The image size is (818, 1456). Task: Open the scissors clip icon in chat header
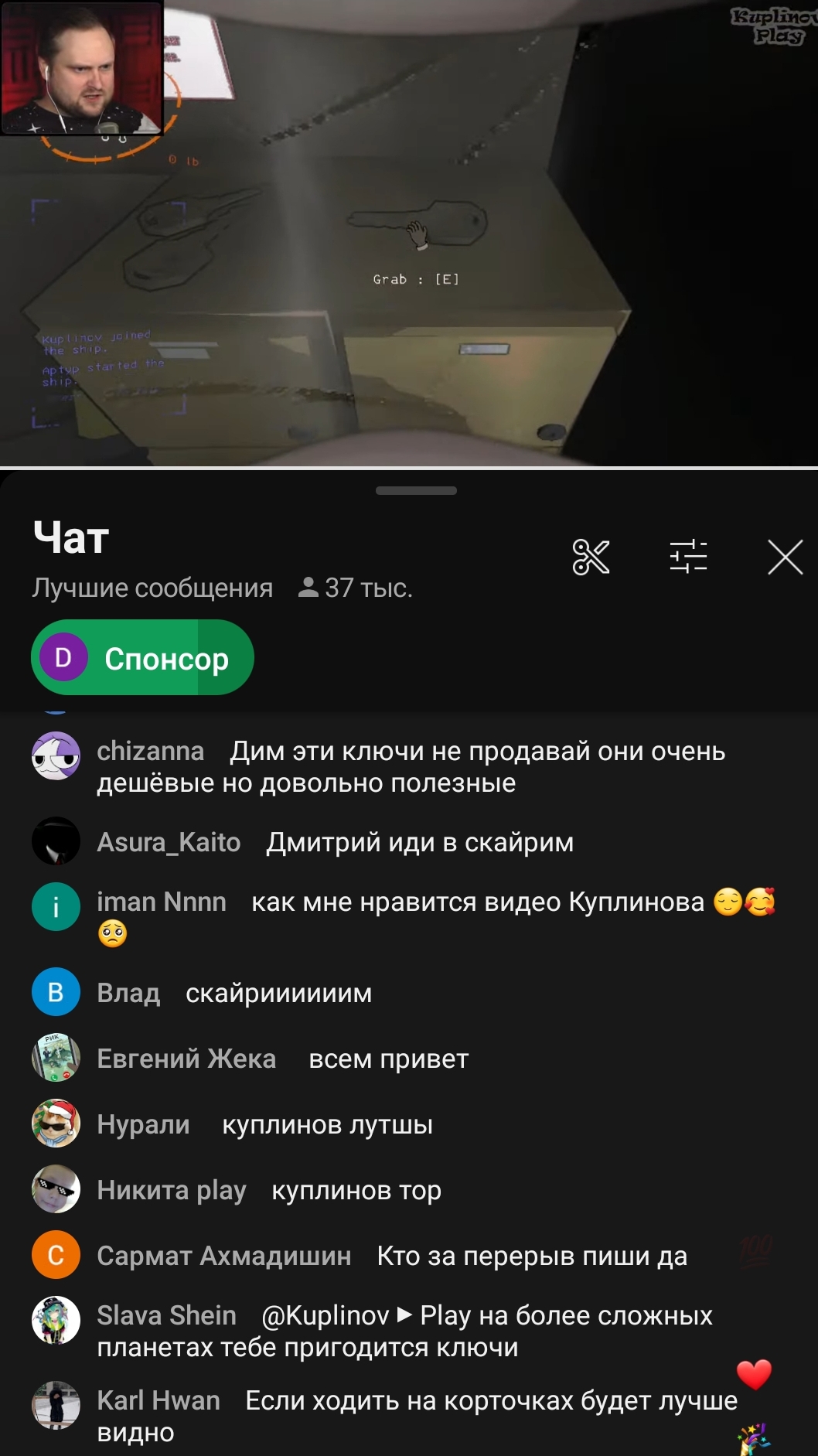[x=591, y=558]
